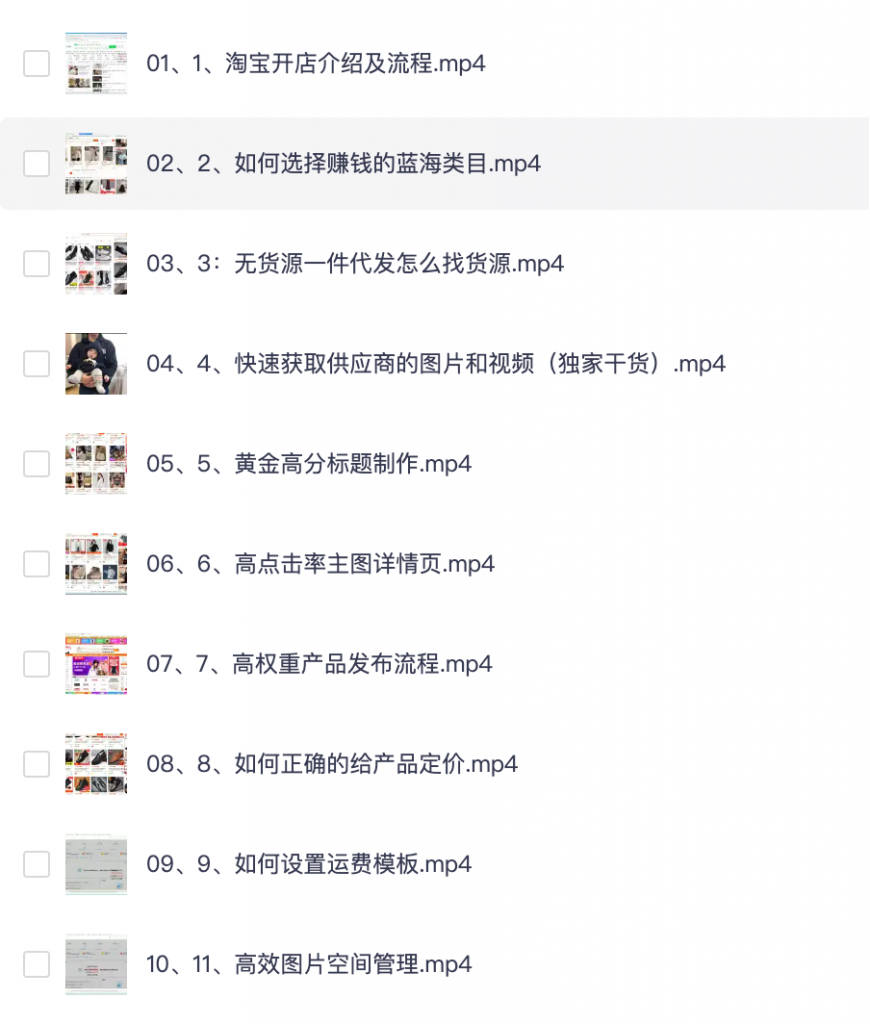Select checkbox beside 04 快速获取供应商的图片和视频.mp4
The height and width of the screenshot is (1024, 870).
click(36, 364)
